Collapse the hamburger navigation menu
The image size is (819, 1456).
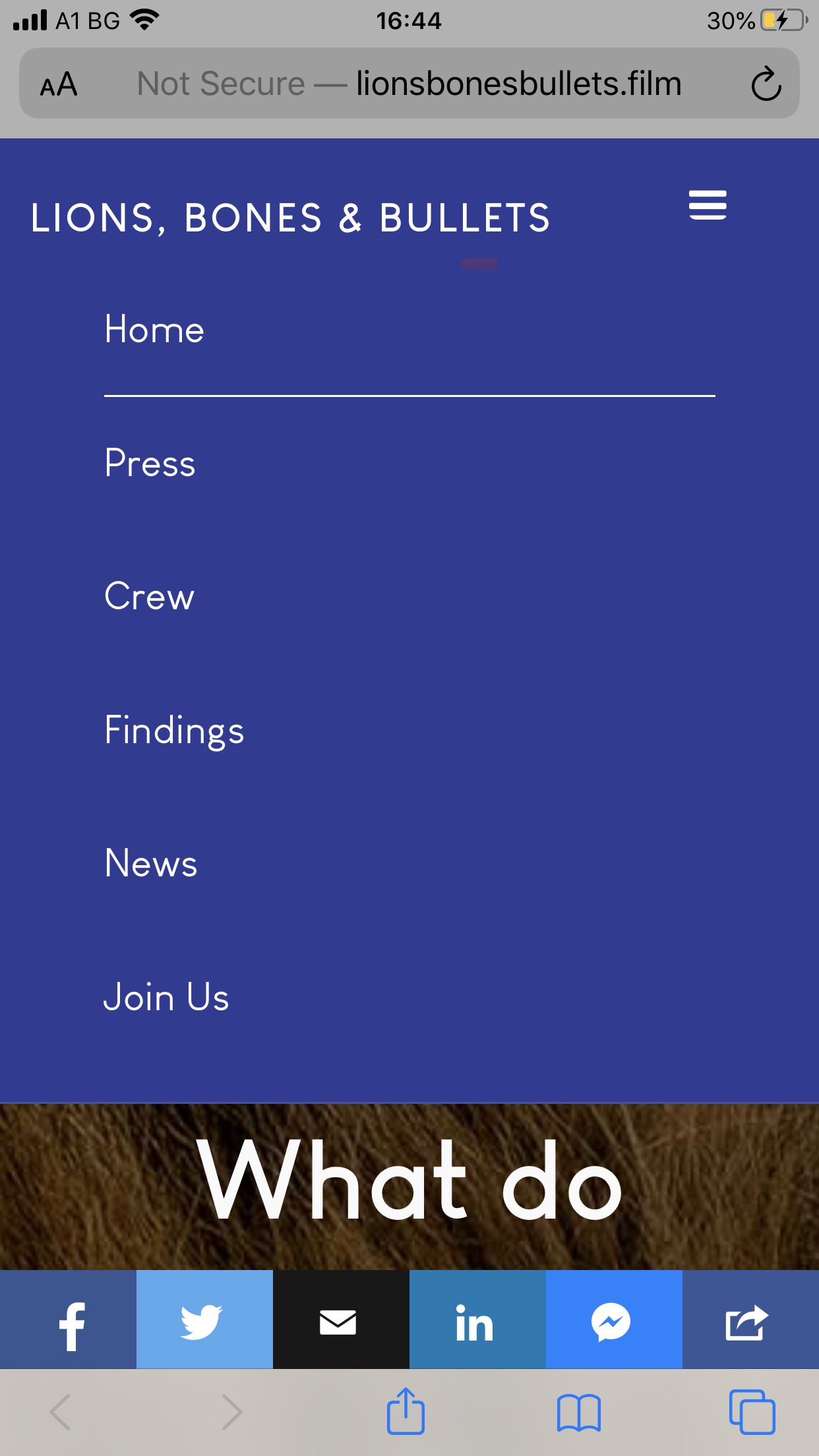(x=708, y=205)
